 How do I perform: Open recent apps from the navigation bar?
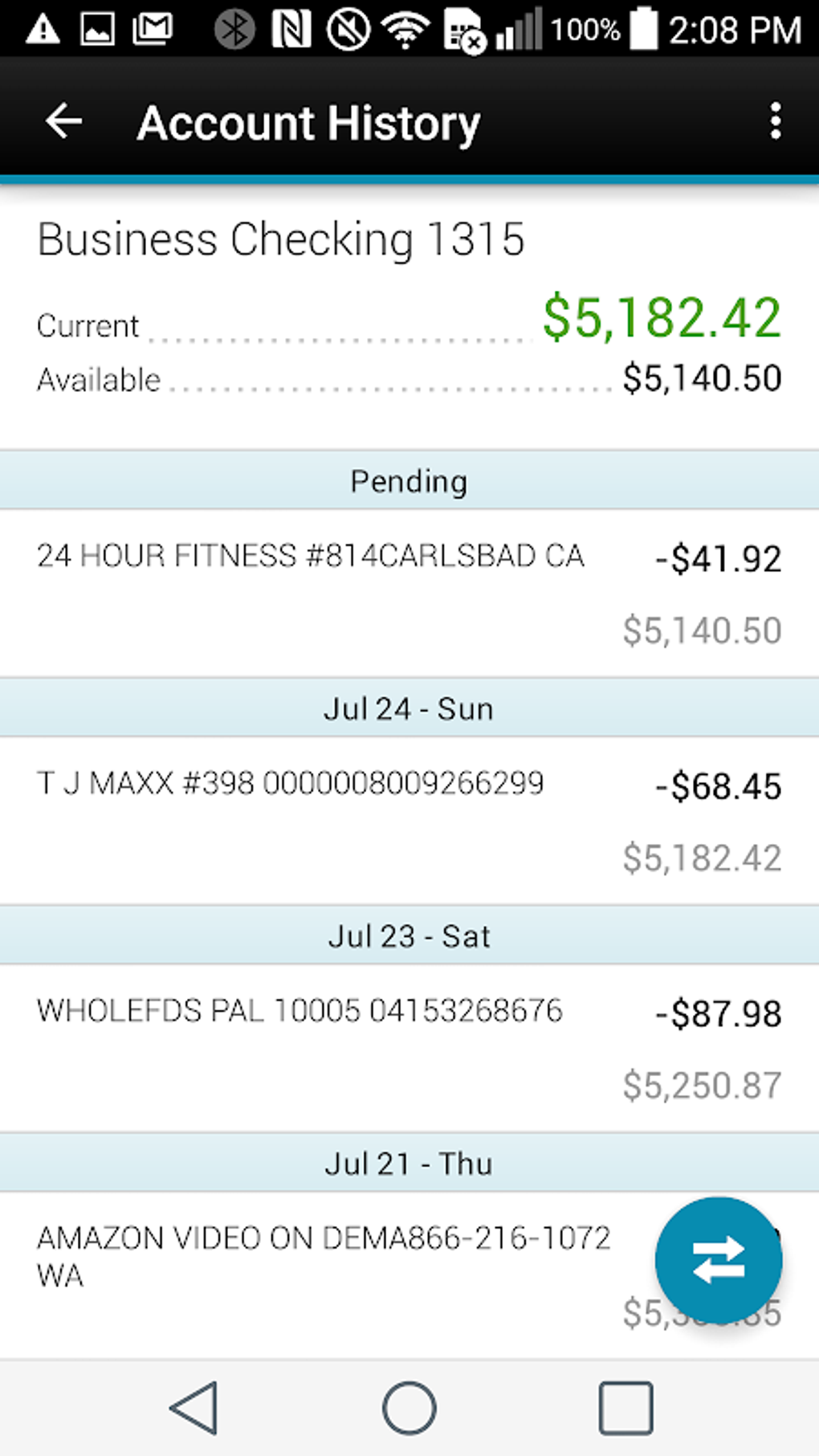click(625, 1408)
